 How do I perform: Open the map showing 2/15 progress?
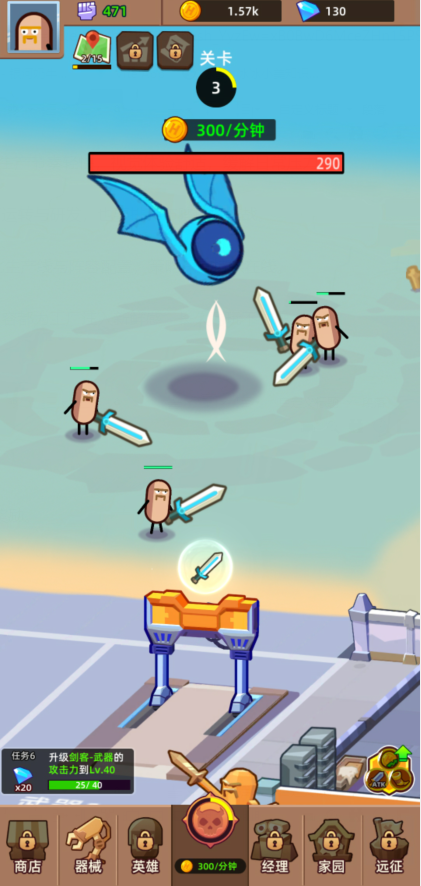tap(92, 50)
